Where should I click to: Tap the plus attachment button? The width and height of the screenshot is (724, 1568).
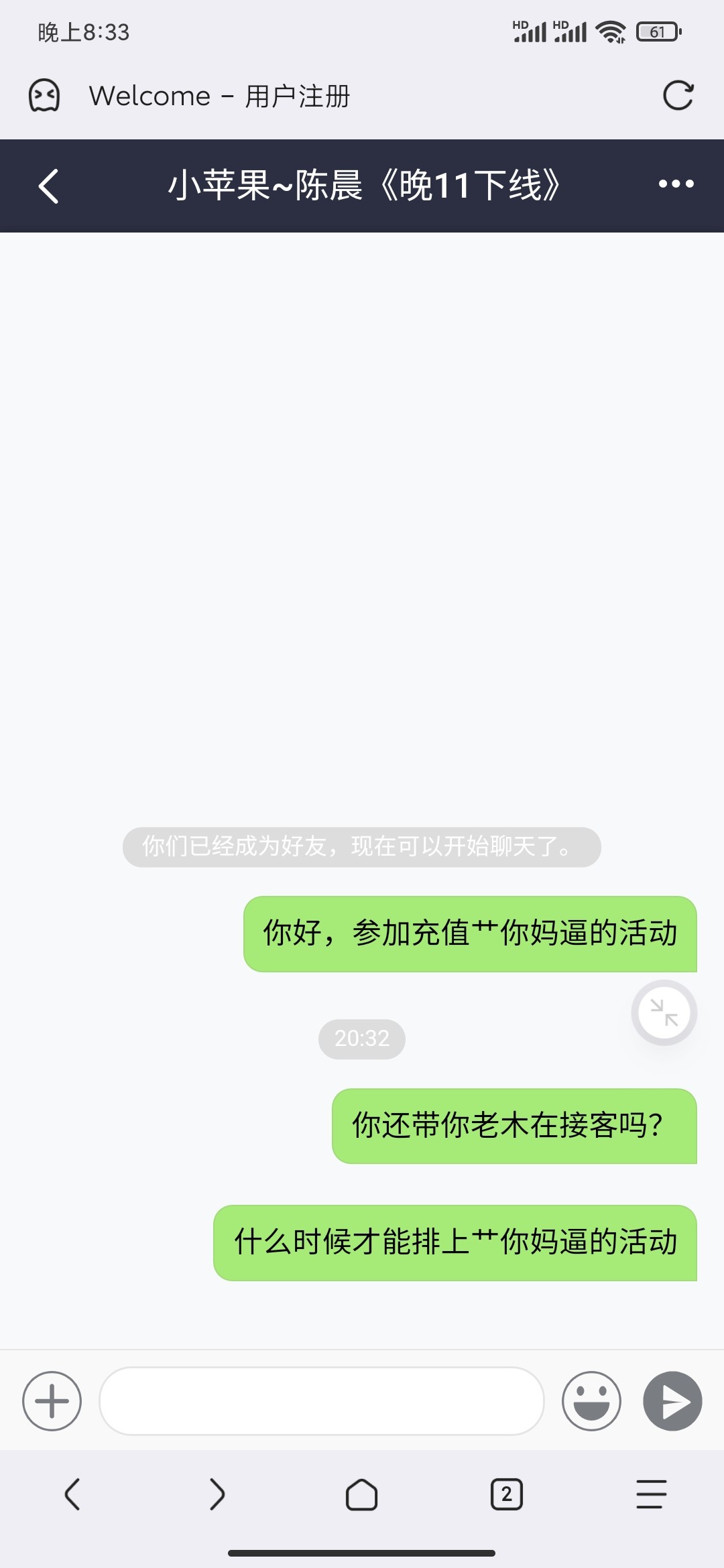[x=52, y=1400]
